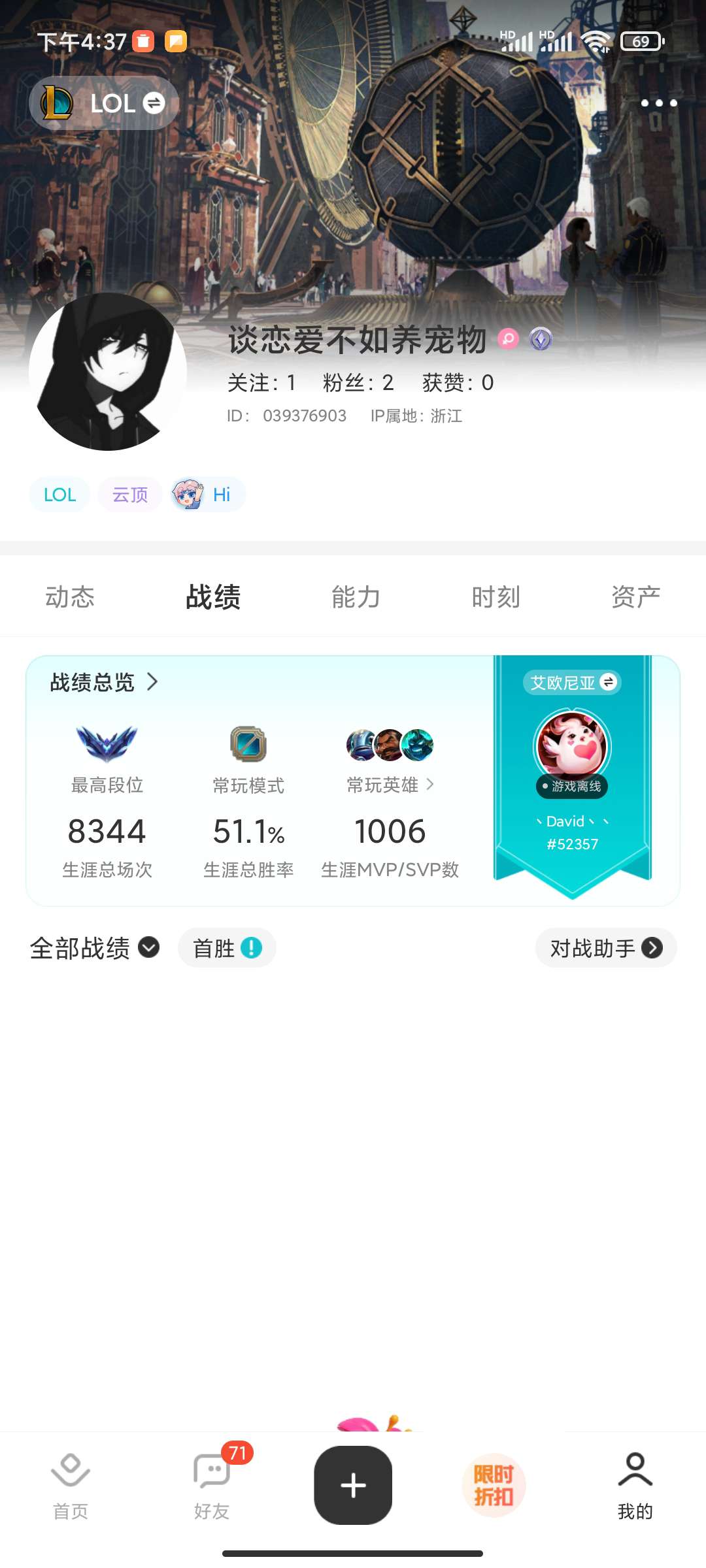Screen dimensions: 706x1568
Task: Open 对战助手 match assistant
Action: (x=605, y=948)
